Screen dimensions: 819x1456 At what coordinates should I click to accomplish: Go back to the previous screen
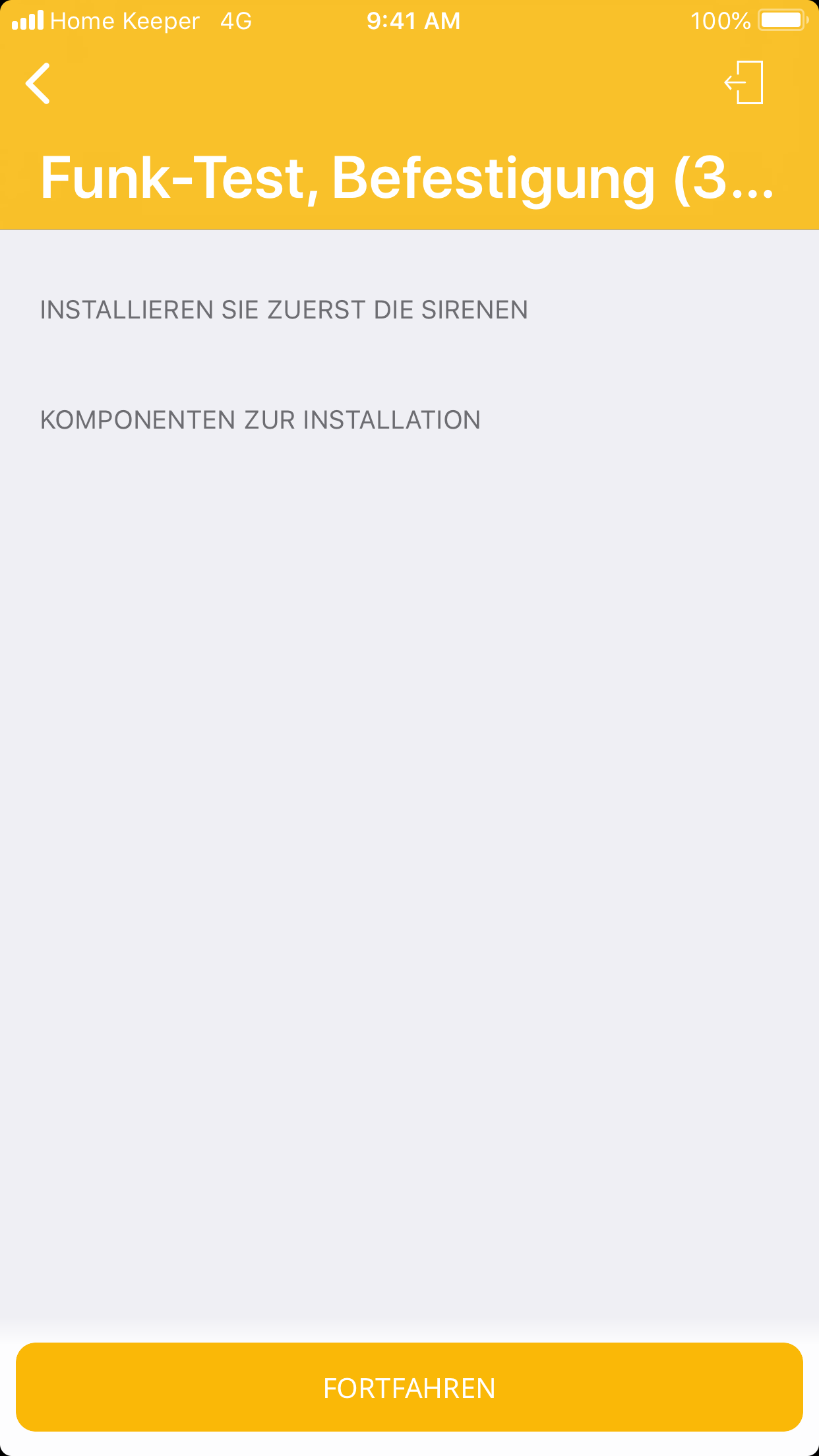pos(38,84)
